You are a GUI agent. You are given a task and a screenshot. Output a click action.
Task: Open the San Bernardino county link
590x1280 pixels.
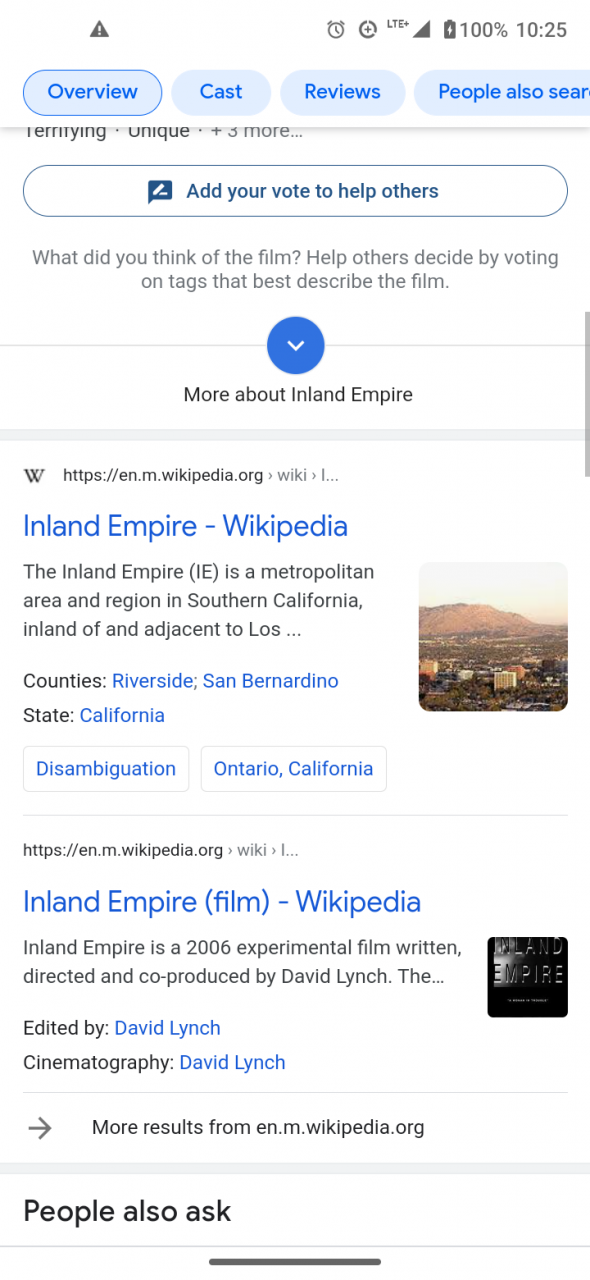click(x=270, y=681)
